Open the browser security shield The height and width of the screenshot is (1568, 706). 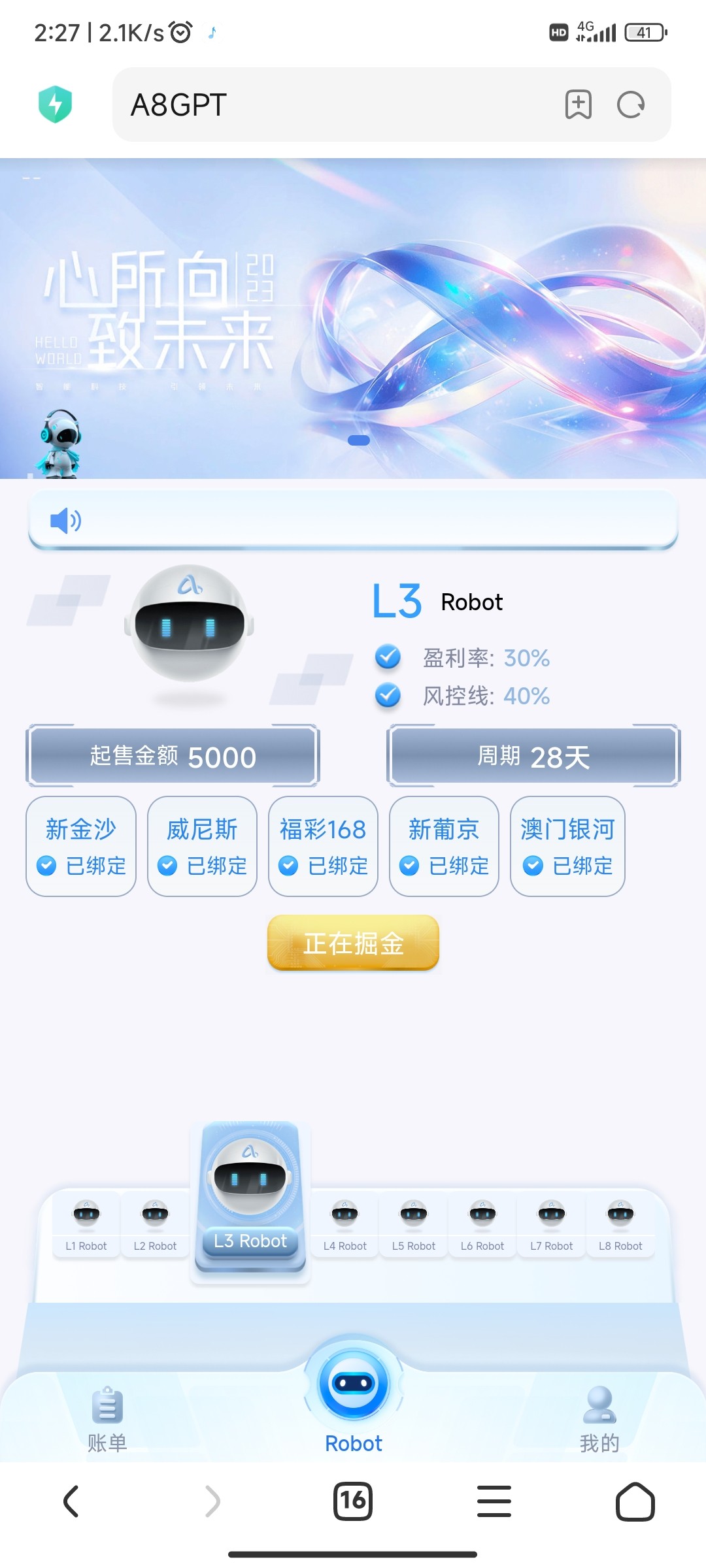[56, 105]
